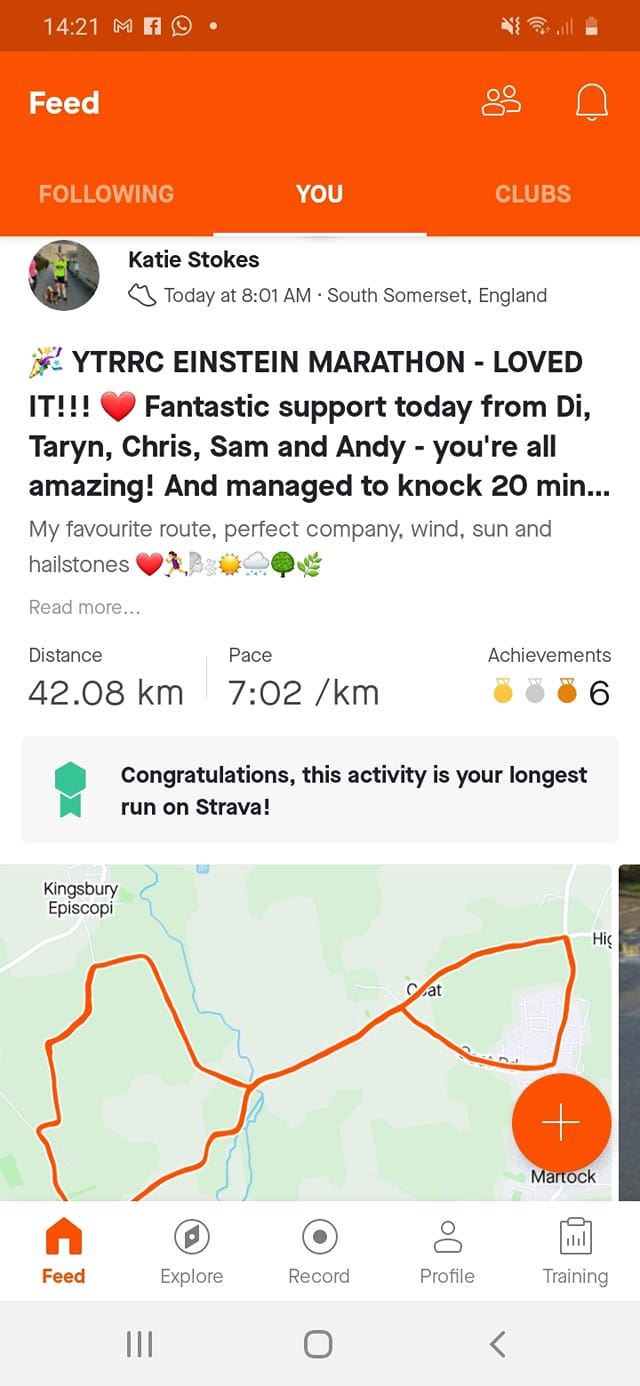Open the find friends icon

click(x=501, y=102)
